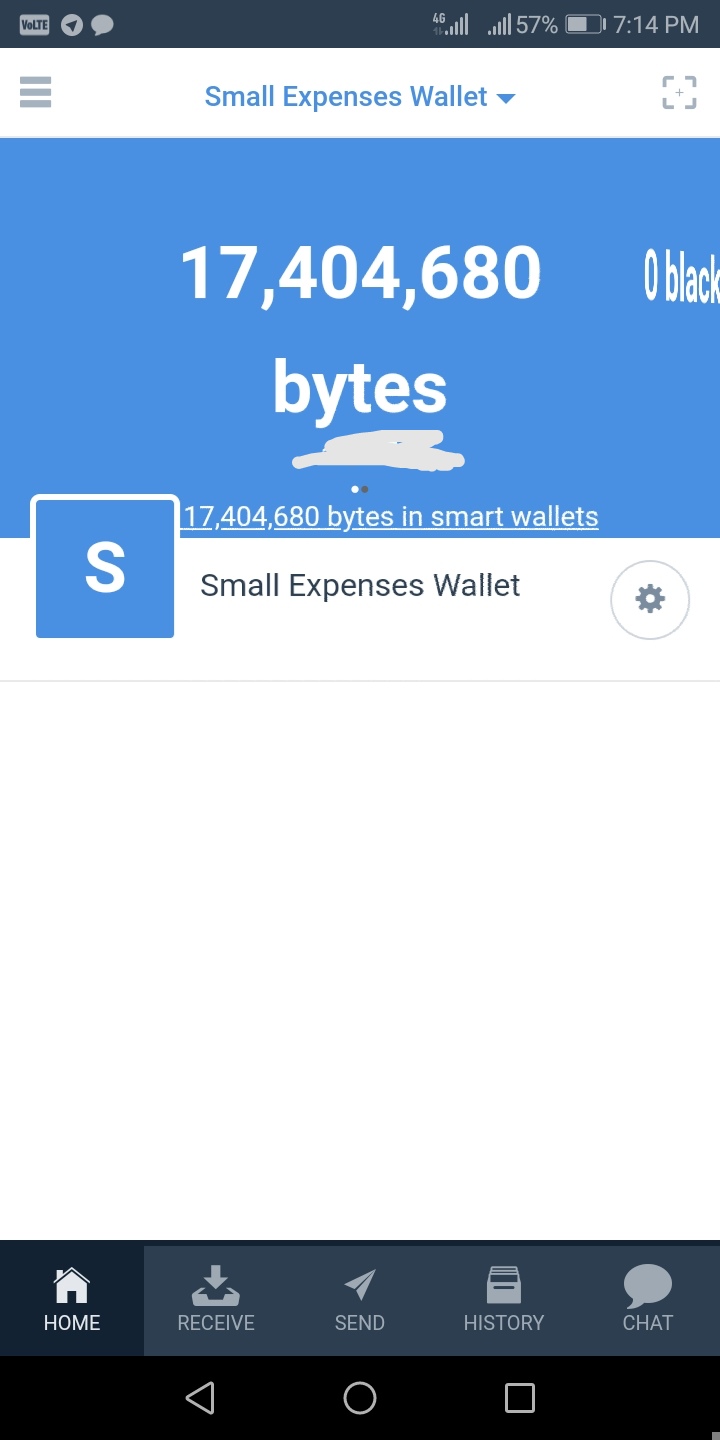Viewport: 720px width, 1440px height.
Task: Open the hamburger drawer menu
Action: tap(35, 93)
